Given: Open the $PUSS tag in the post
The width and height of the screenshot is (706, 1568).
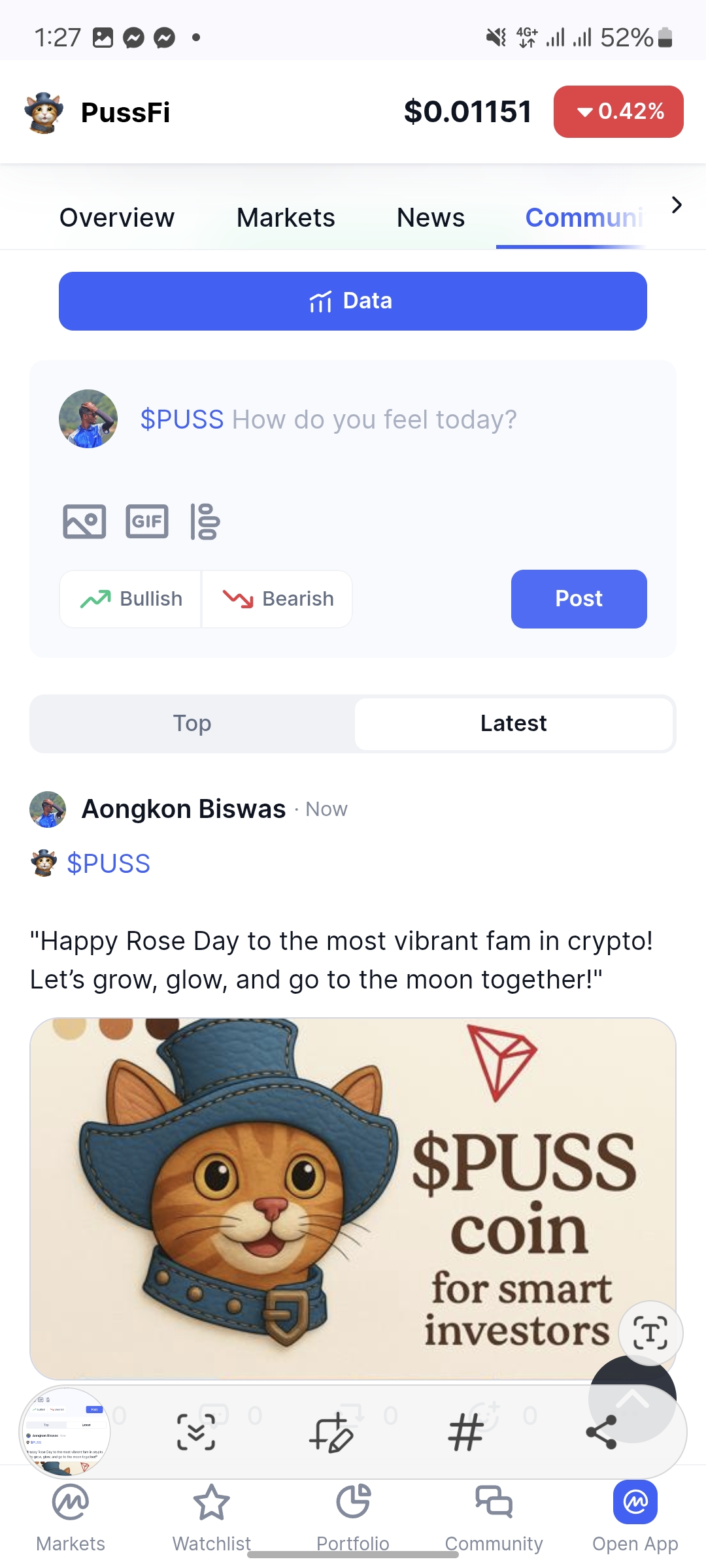Looking at the screenshot, I should click(109, 864).
